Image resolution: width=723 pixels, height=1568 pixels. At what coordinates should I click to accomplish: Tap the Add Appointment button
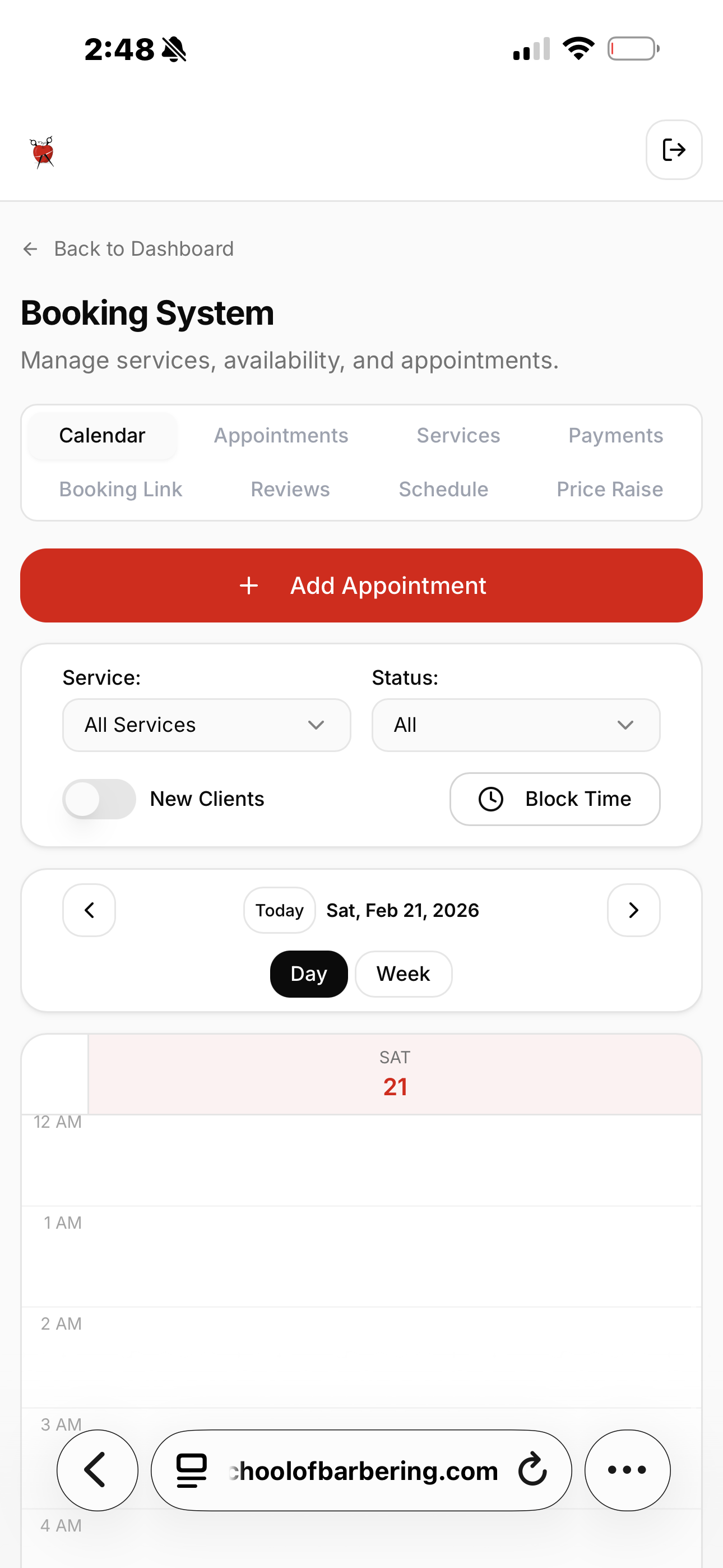coord(361,585)
